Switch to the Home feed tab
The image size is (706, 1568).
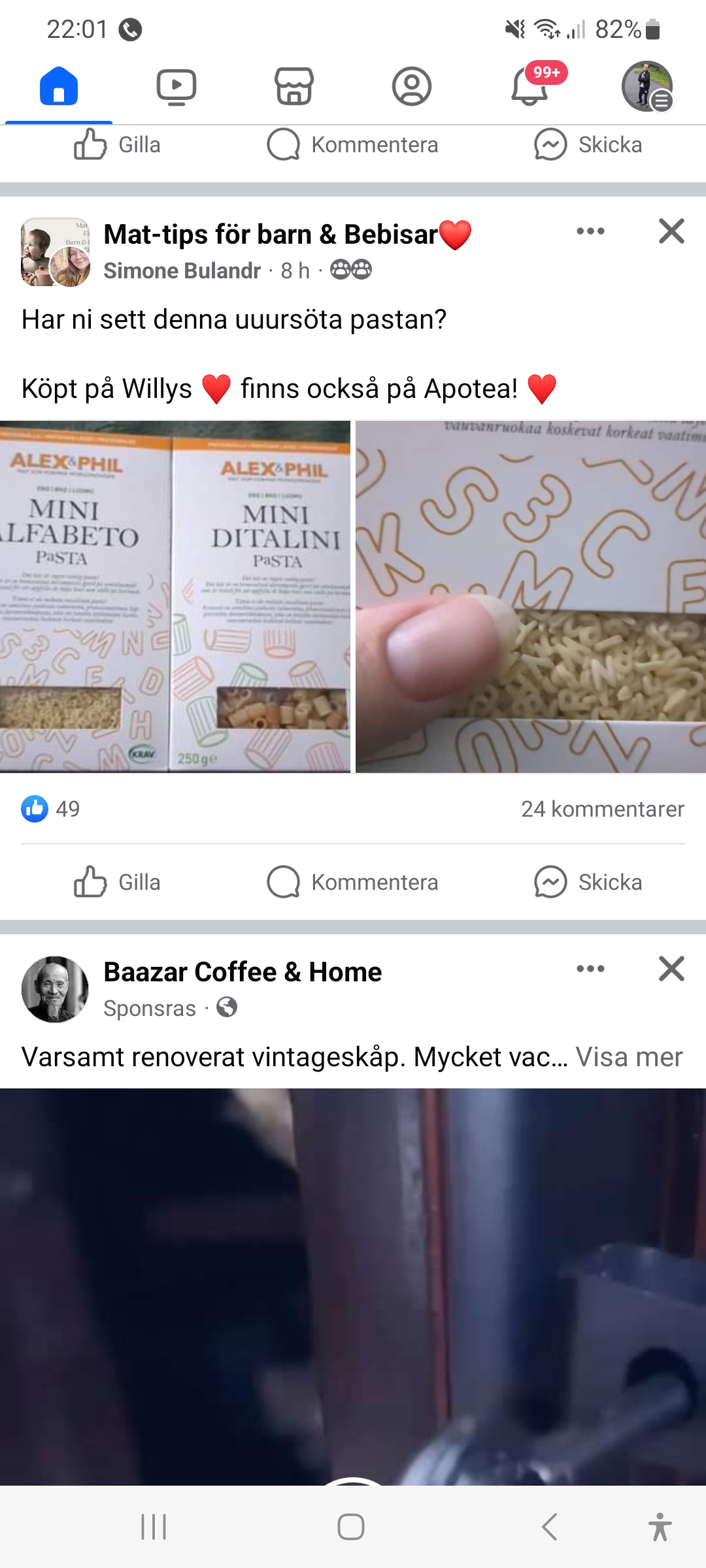pyautogui.click(x=59, y=86)
